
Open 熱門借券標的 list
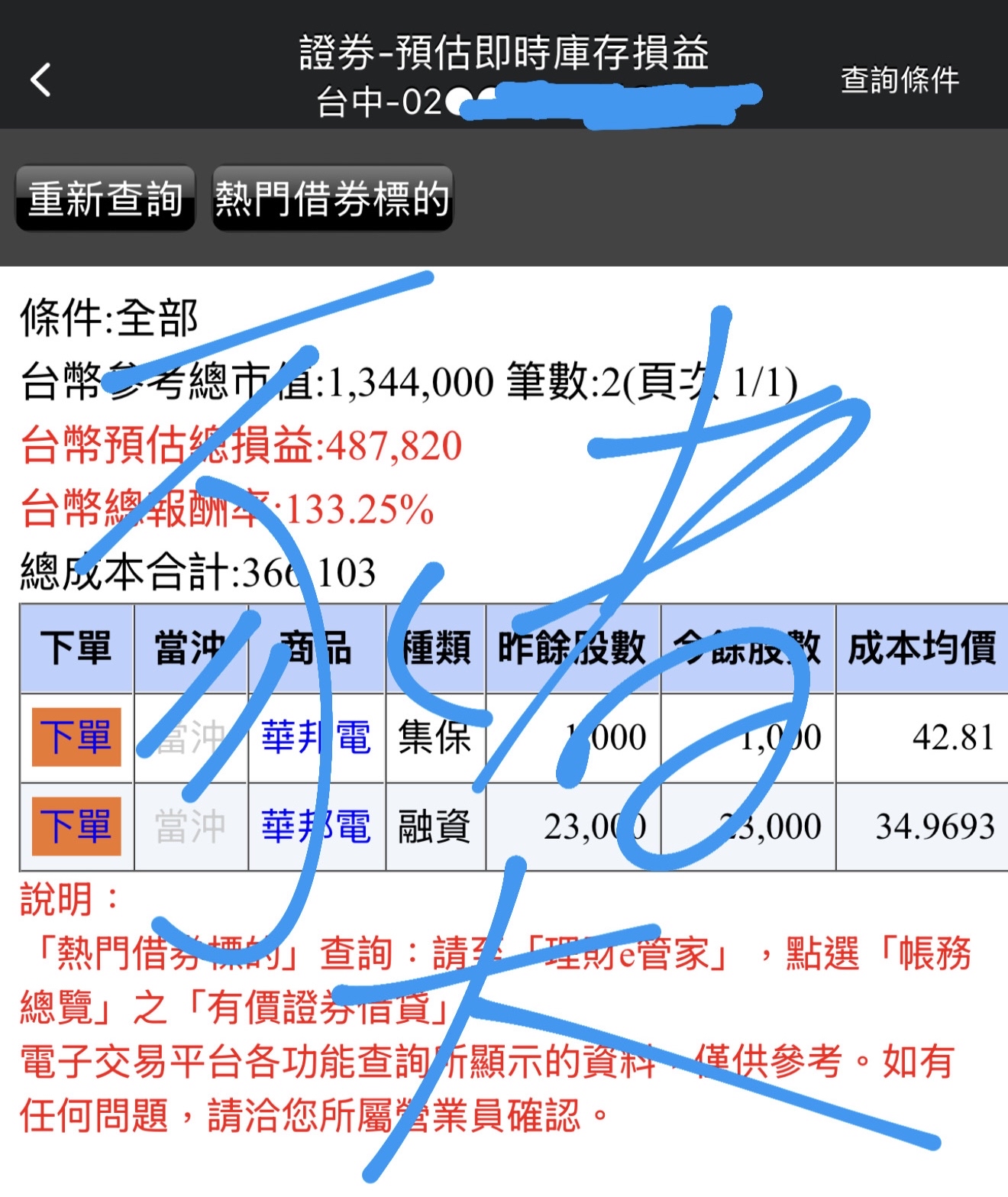[x=332, y=199]
